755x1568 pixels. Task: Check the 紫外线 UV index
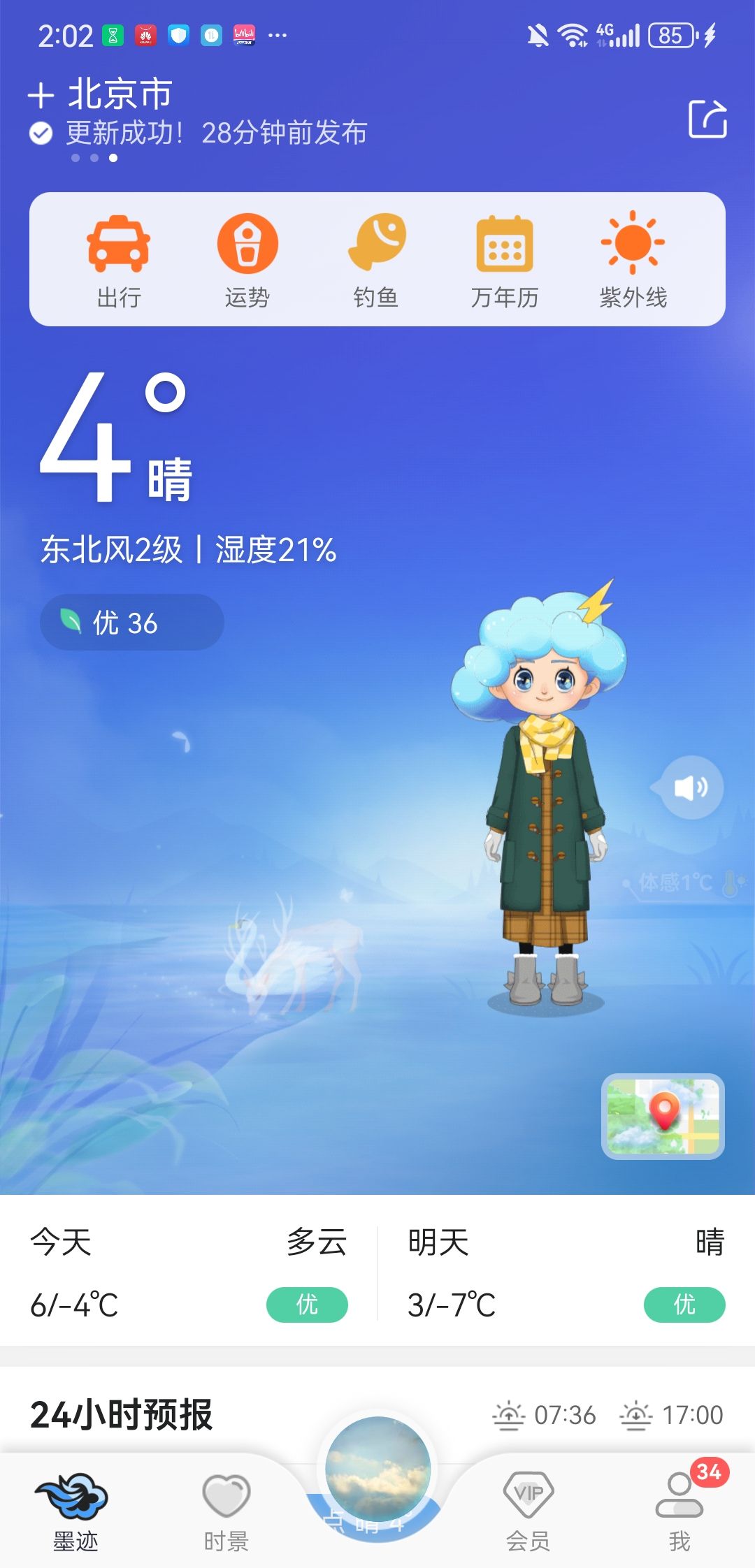click(633, 260)
